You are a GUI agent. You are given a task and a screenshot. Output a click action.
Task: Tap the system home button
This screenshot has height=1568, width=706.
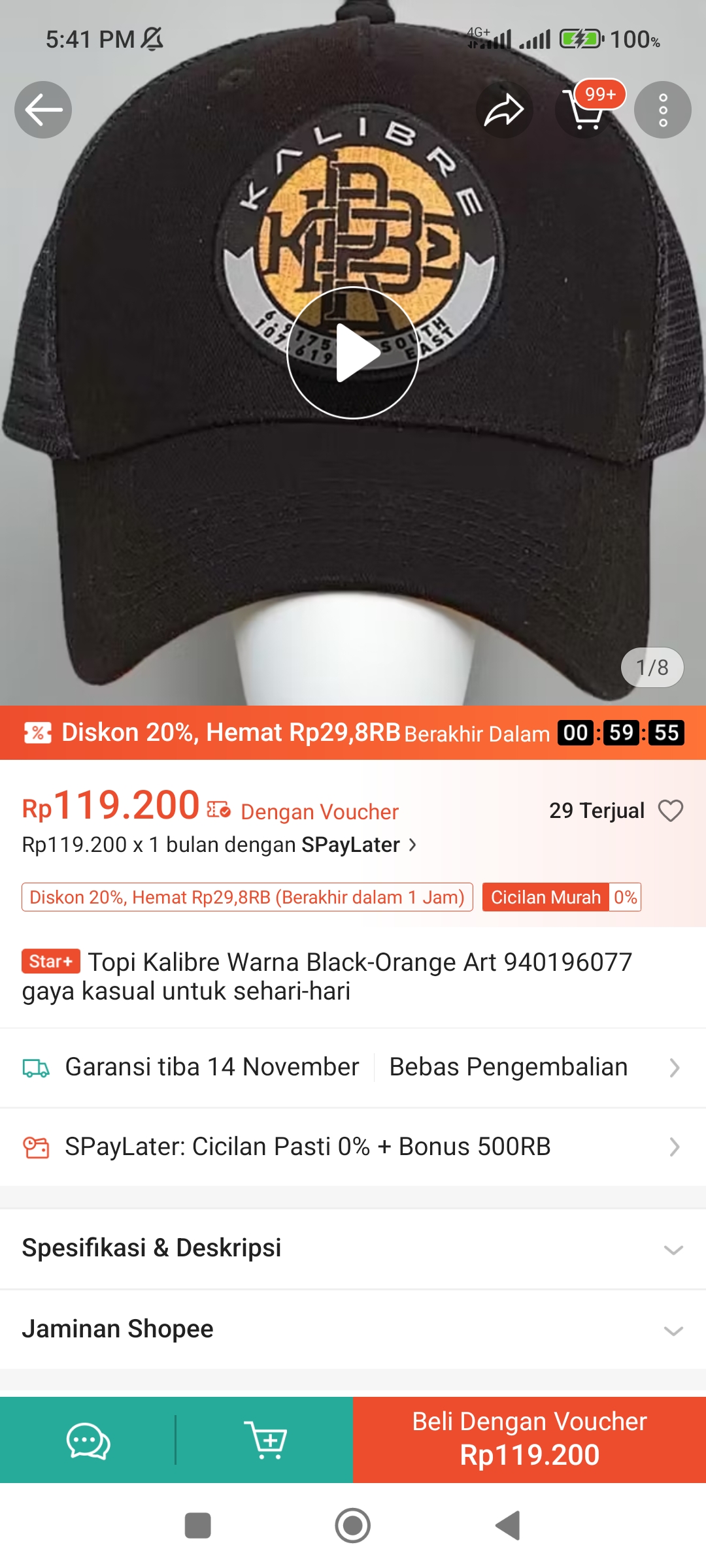click(353, 1526)
